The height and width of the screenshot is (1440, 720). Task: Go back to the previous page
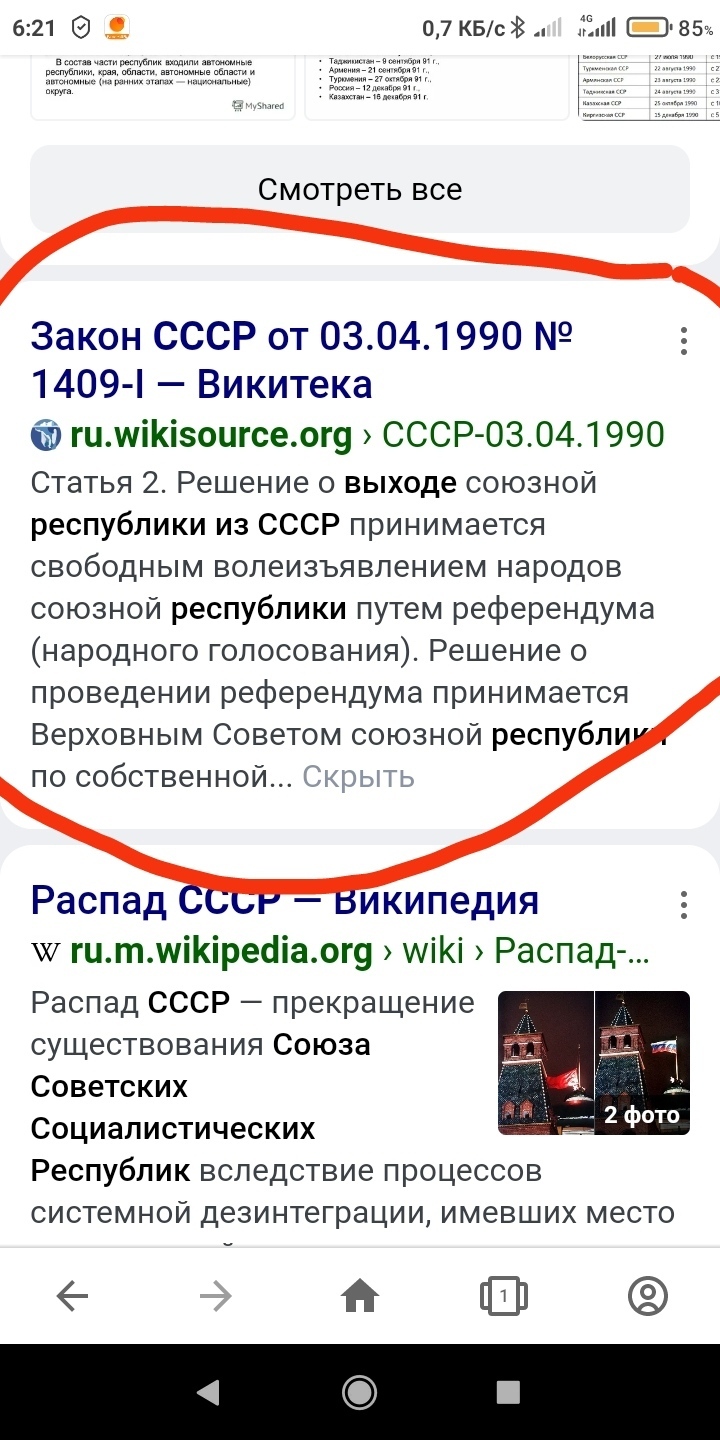72,1297
